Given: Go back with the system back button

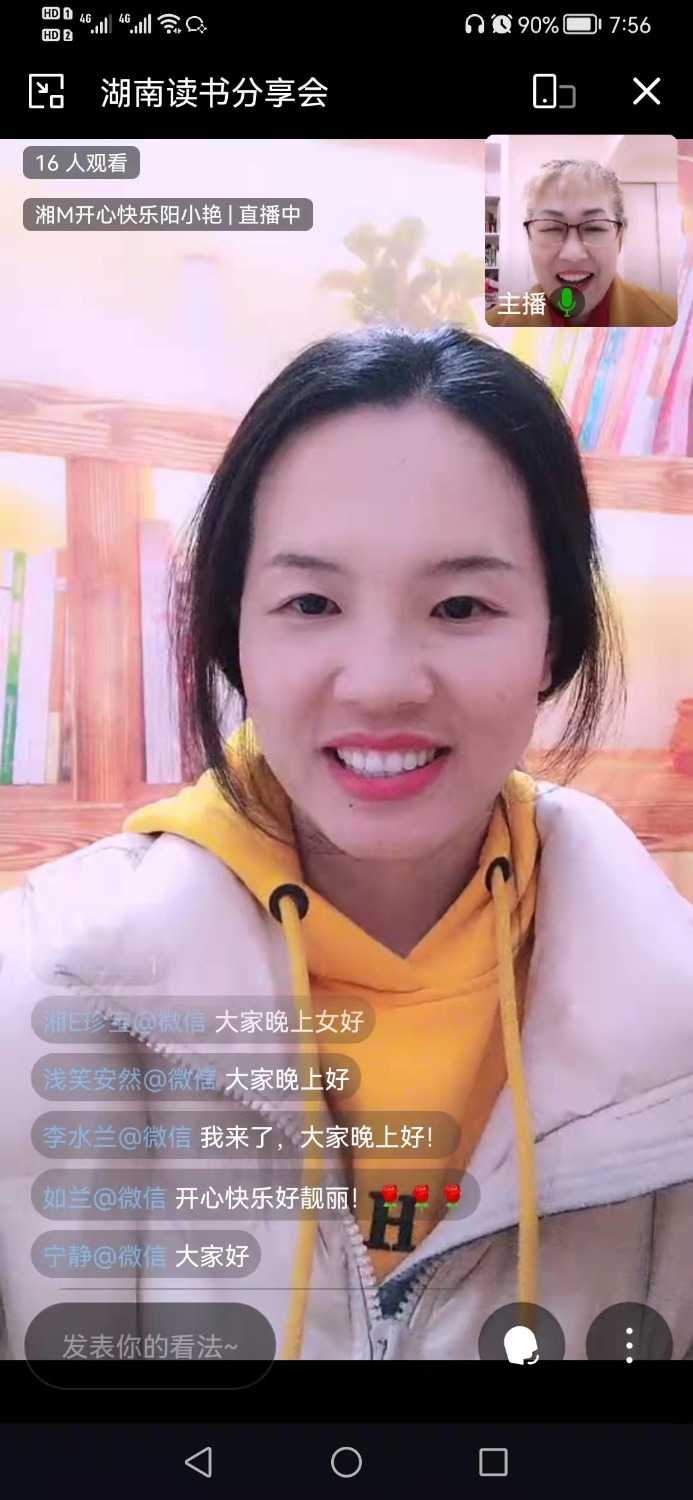Looking at the screenshot, I should point(199,1462).
